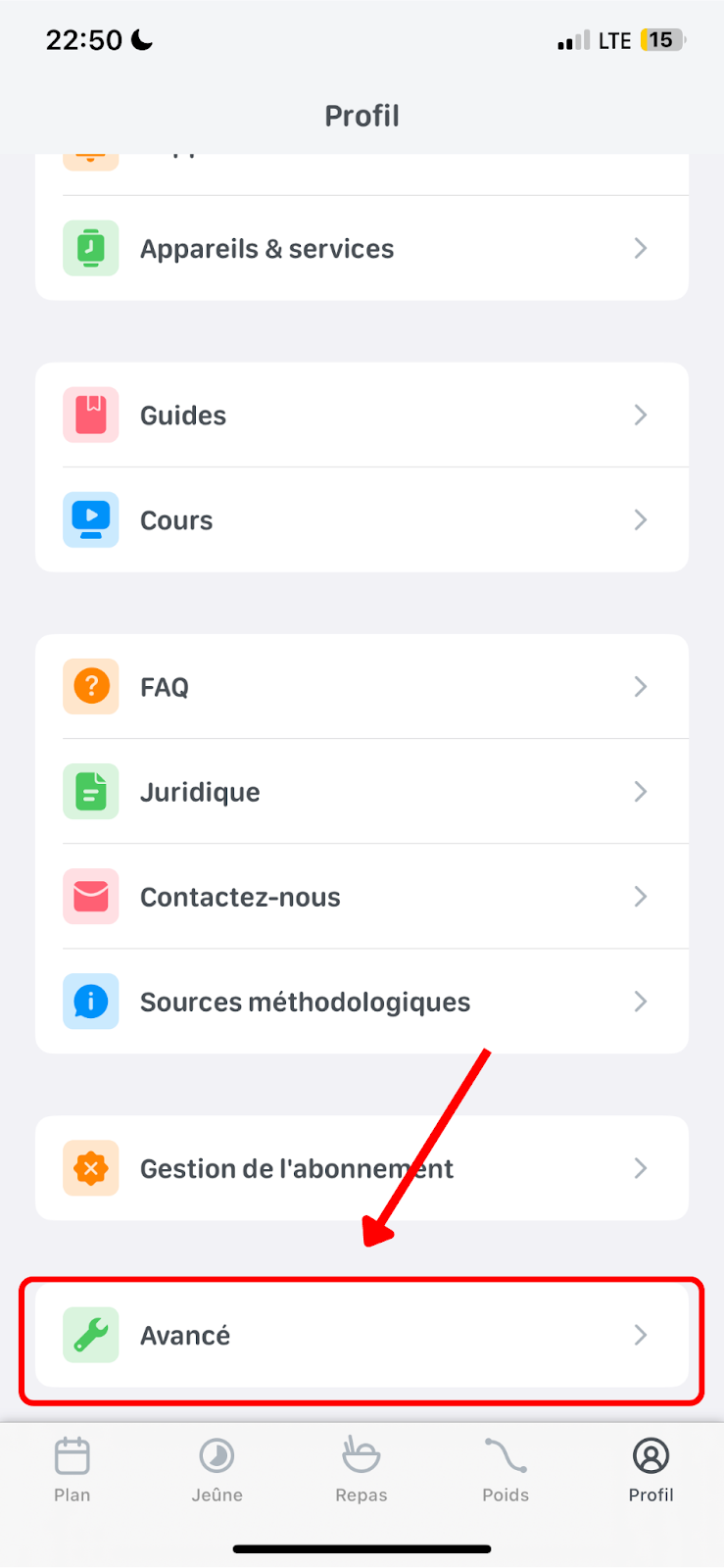
Task: Open the Cours row
Action: [362, 520]
